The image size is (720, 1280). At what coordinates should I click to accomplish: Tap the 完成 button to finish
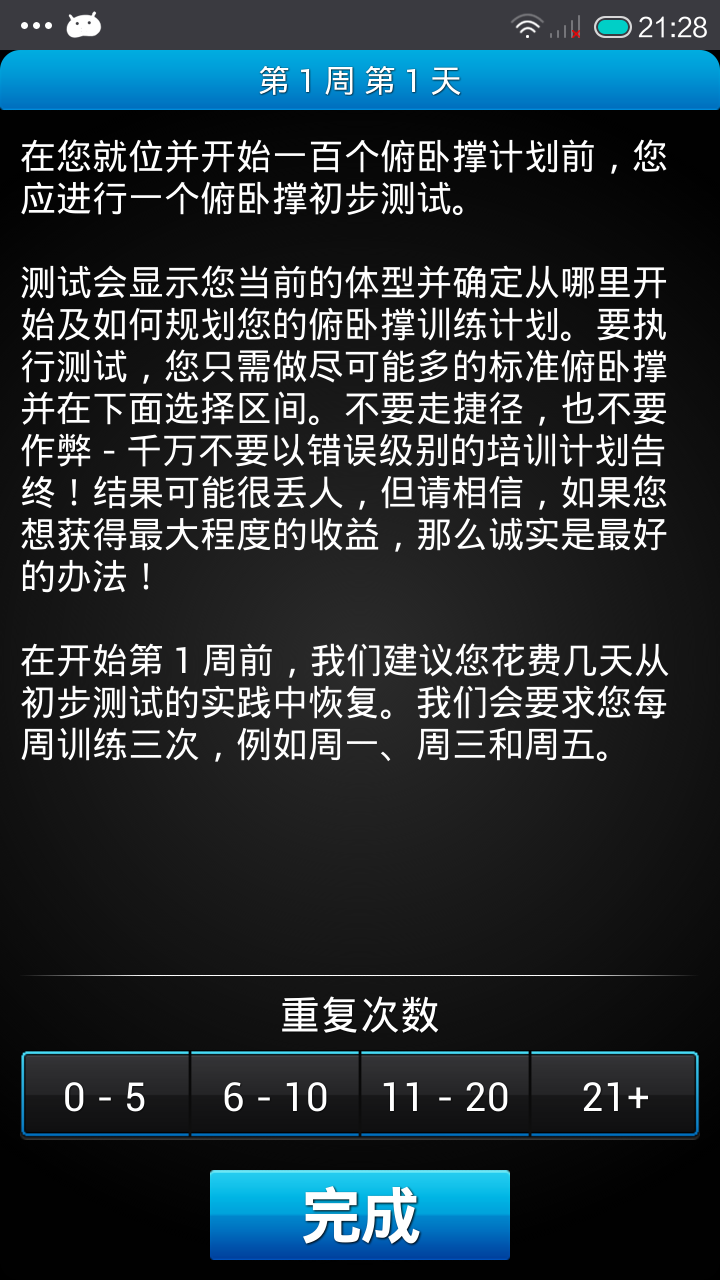point(360,1214)
